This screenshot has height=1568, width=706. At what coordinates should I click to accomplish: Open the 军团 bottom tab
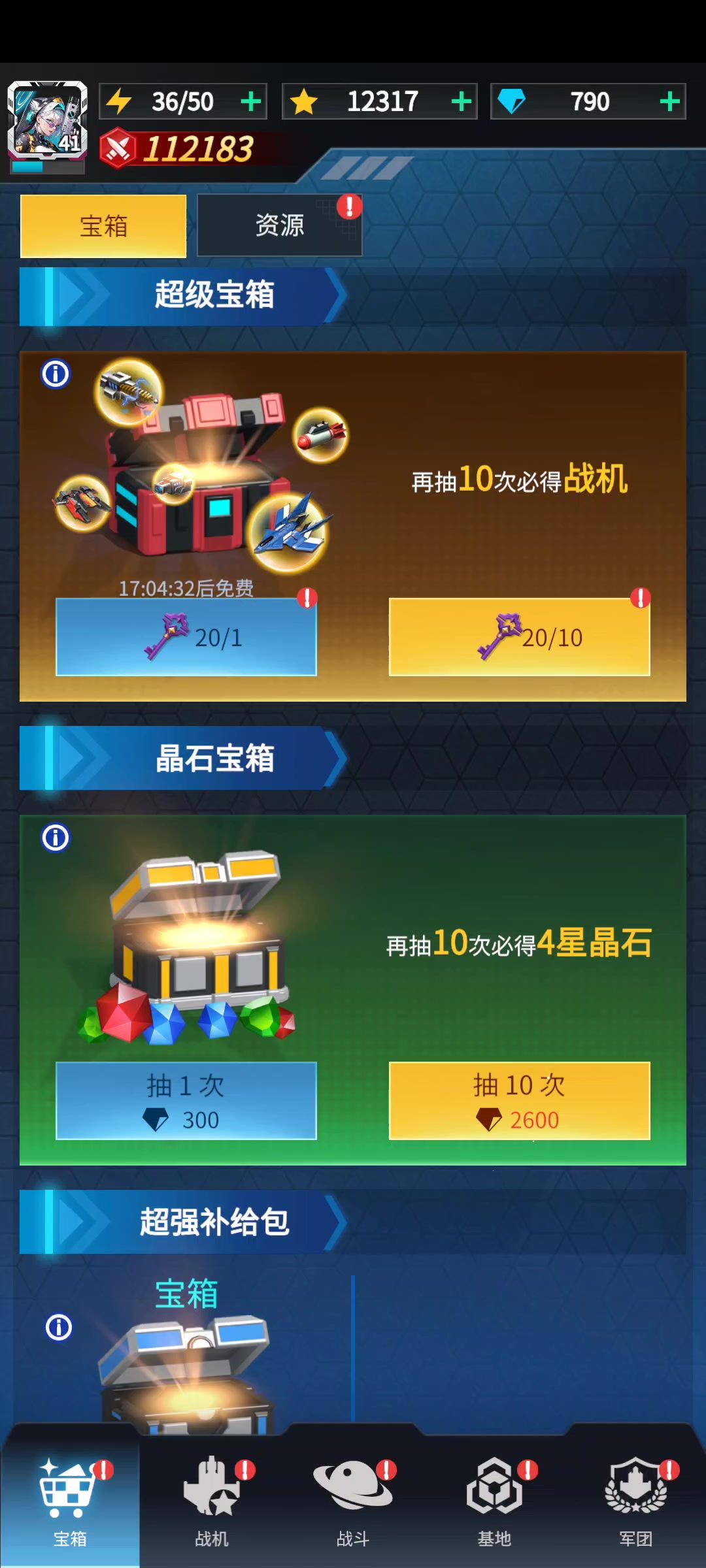pos(635,1503)
